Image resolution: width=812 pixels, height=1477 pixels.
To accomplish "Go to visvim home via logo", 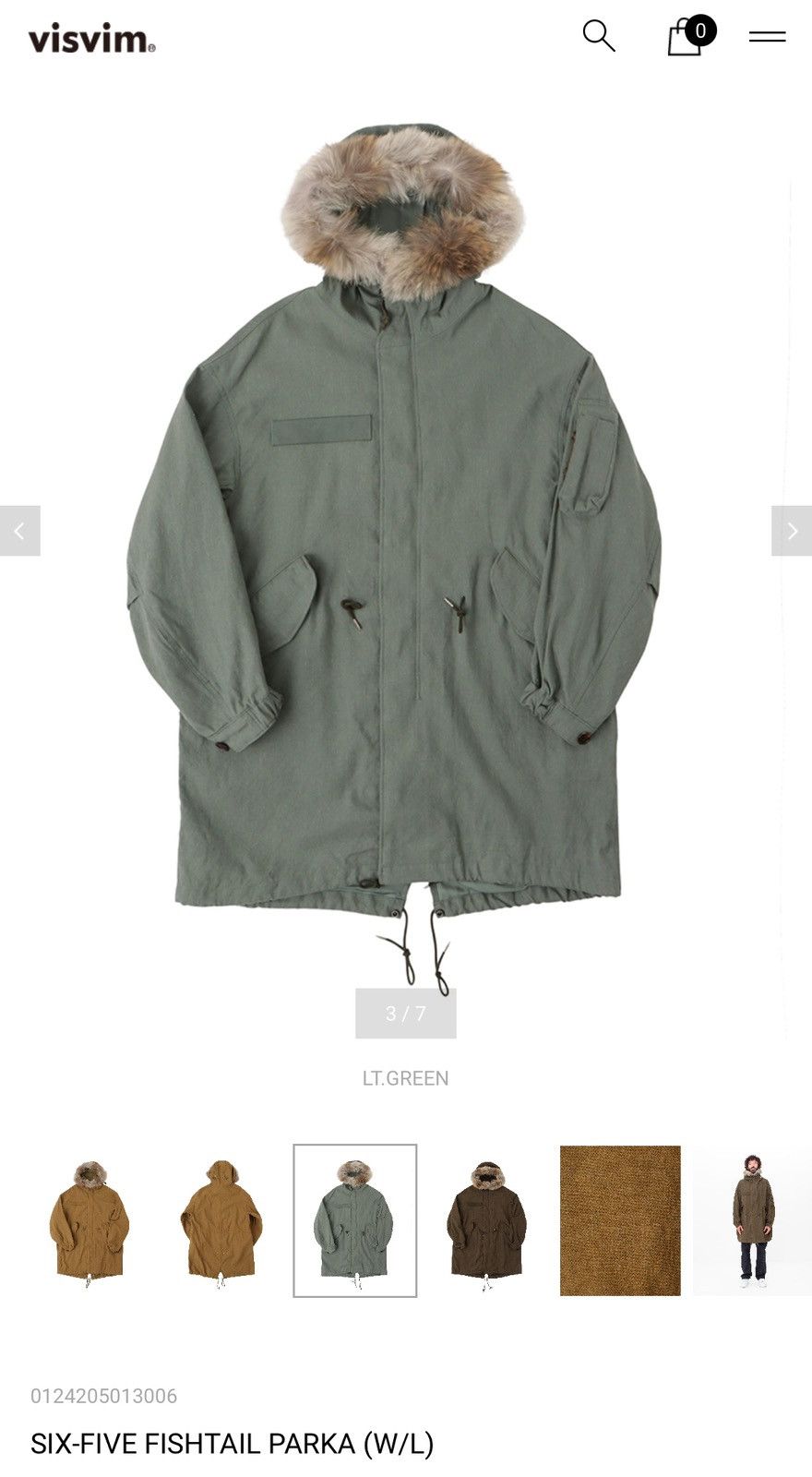I will coord(92,39).
